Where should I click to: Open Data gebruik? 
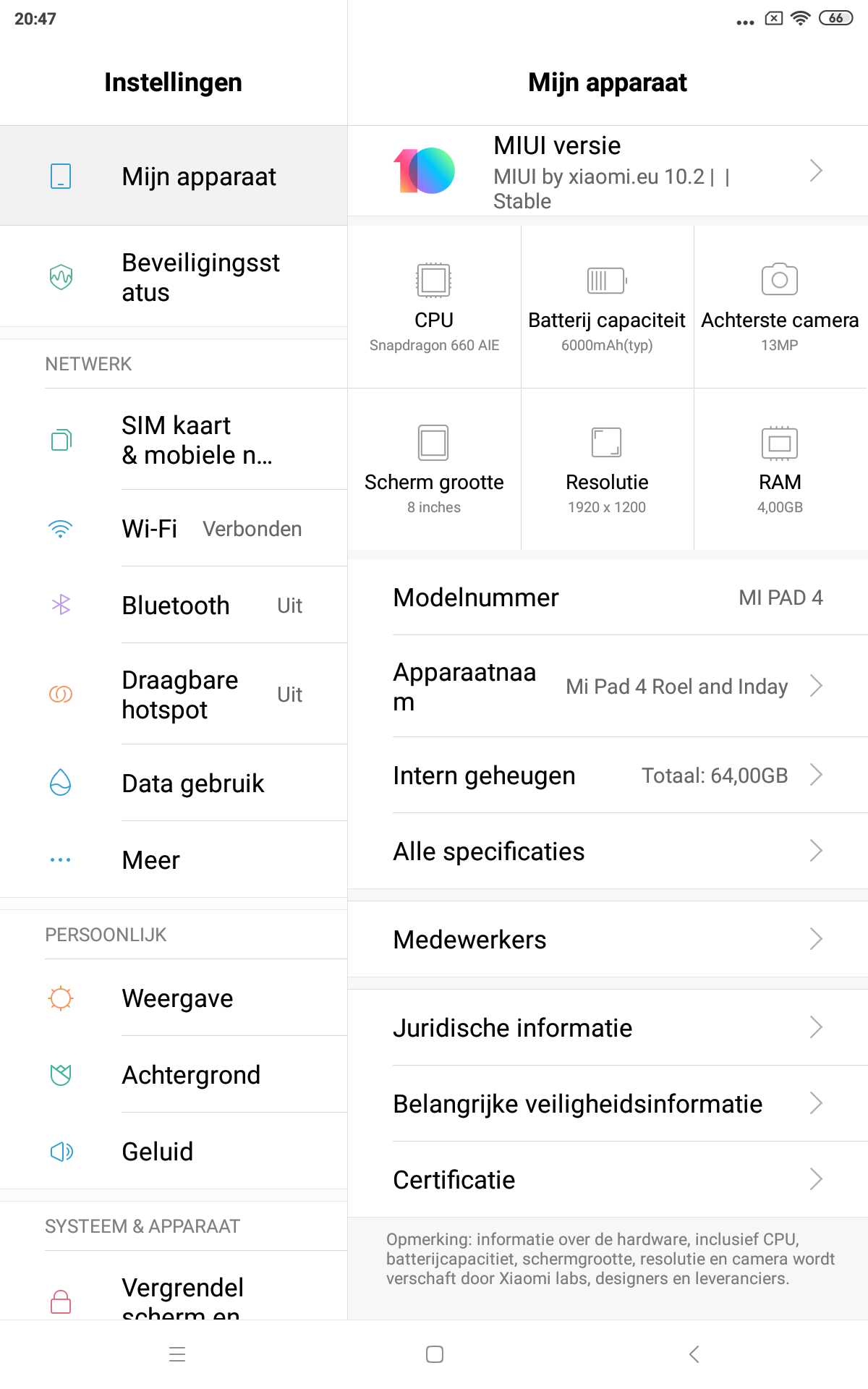(174, 783)
